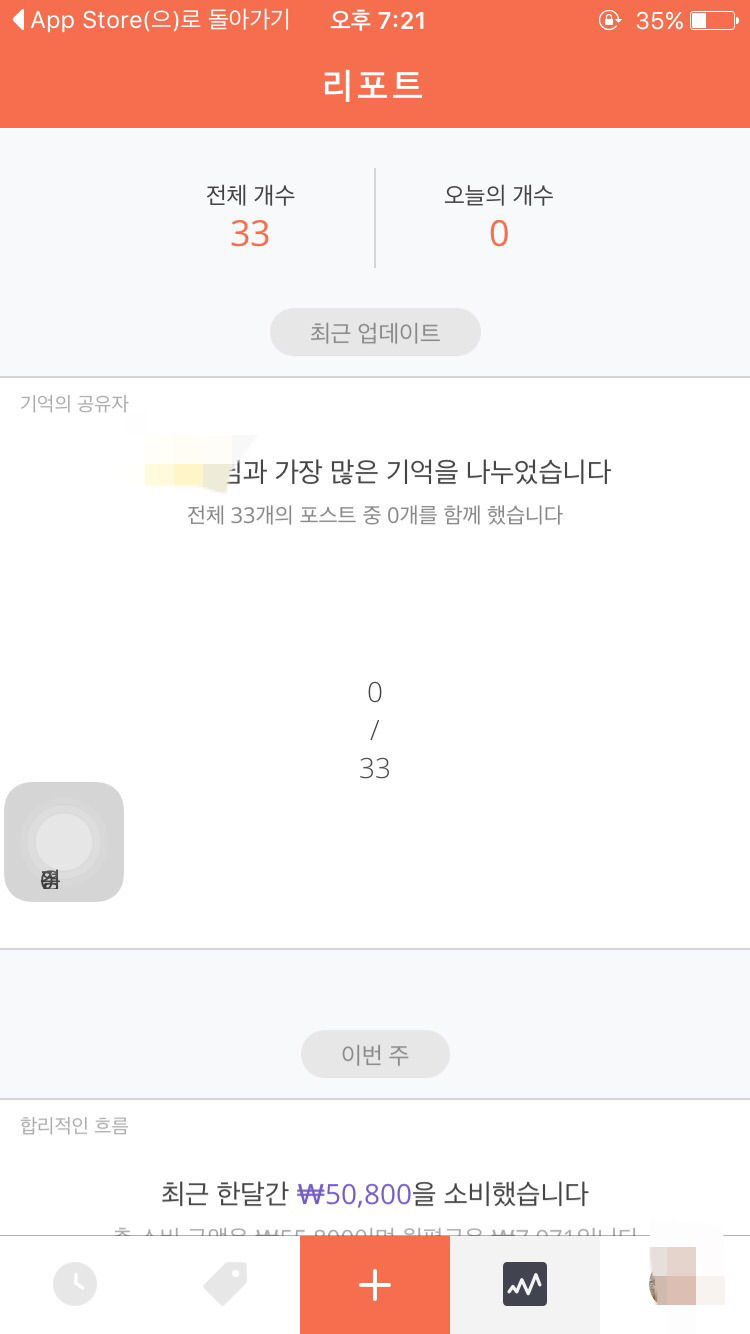Return to the App Store

pyautogui.click(x=152, y=21)
